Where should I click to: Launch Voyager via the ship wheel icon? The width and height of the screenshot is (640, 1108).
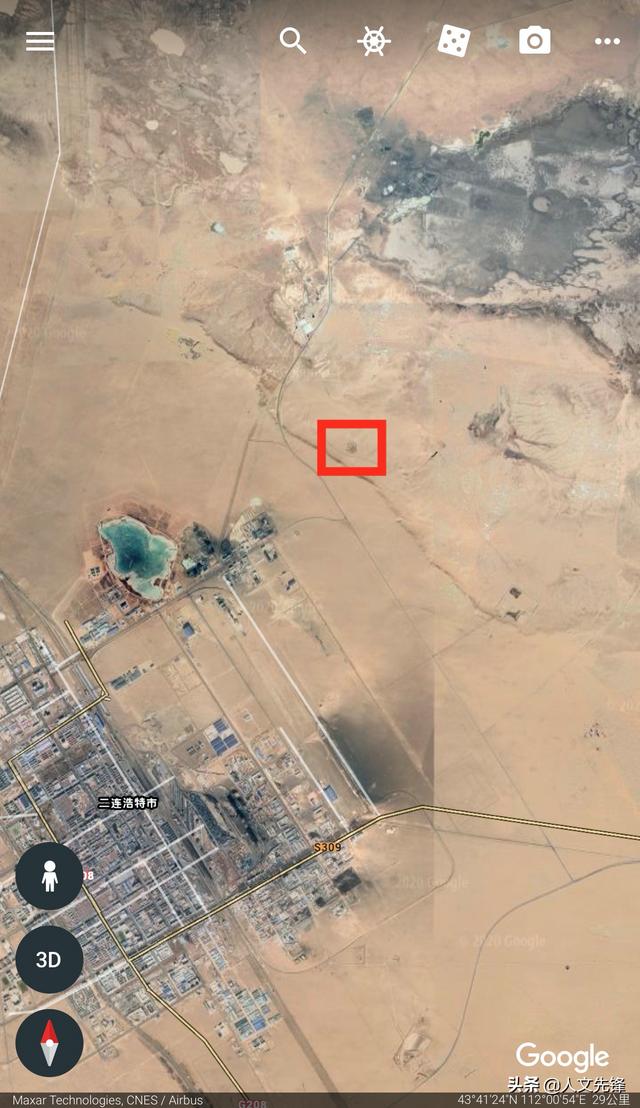point(373,42)
